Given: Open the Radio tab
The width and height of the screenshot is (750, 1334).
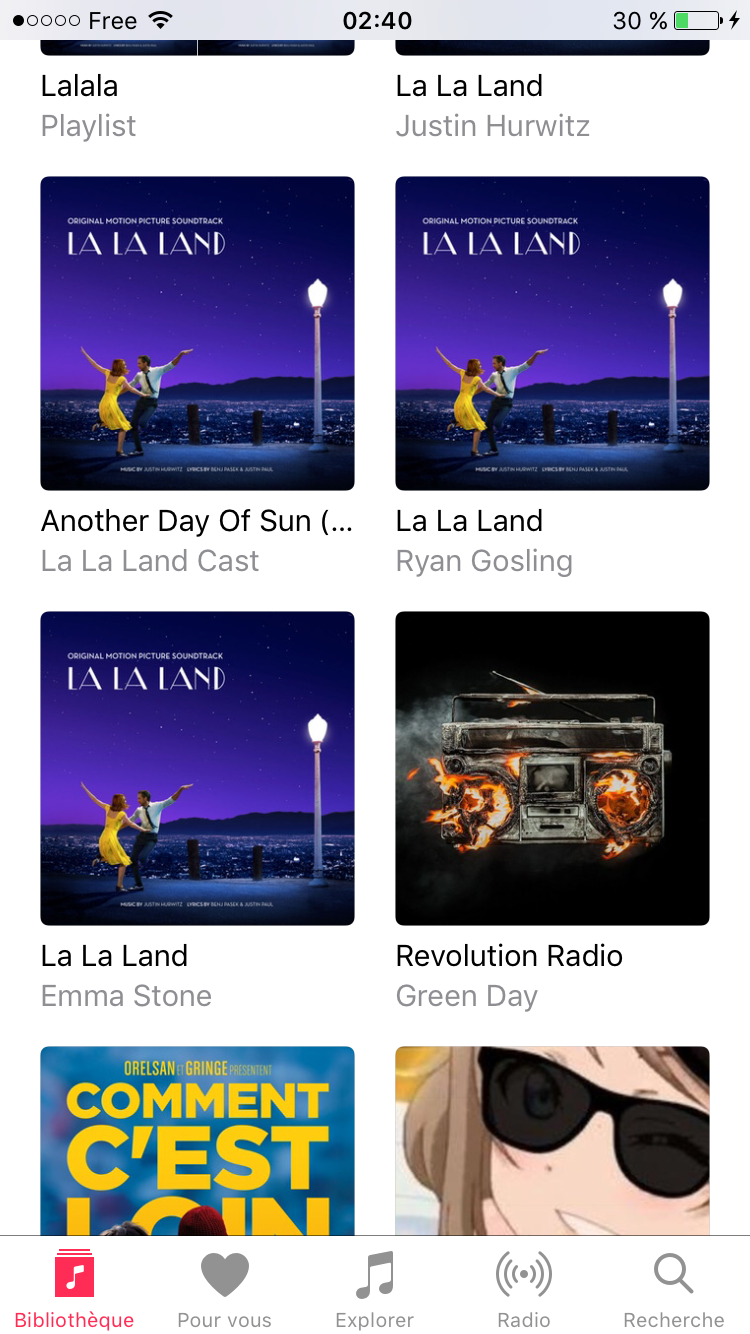Looking at the screenshot, I should pyautogui.click(x=524, y=1286).
